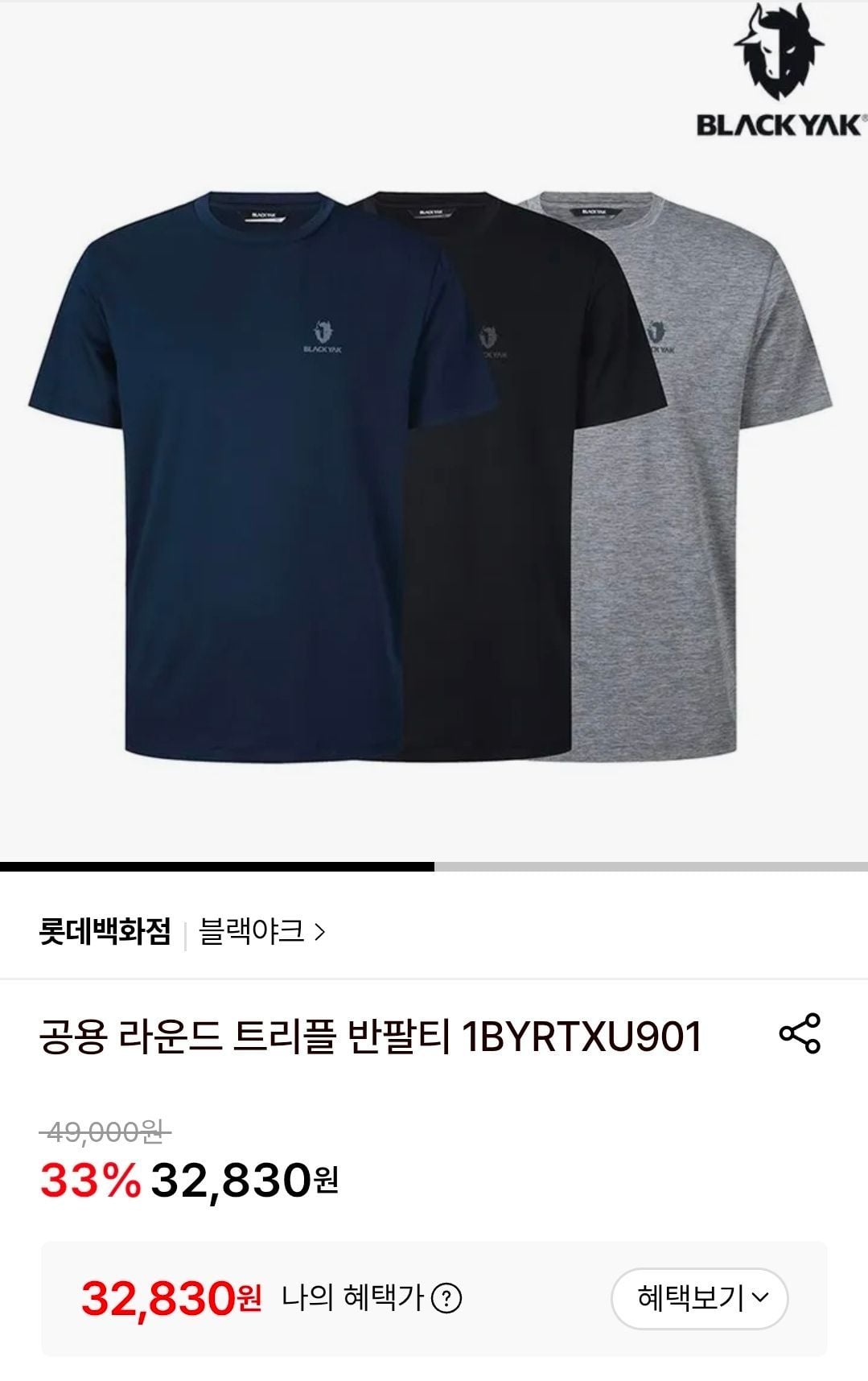Show help for 나의 혜택가

pyautogui.click(x=446, y=1298)
